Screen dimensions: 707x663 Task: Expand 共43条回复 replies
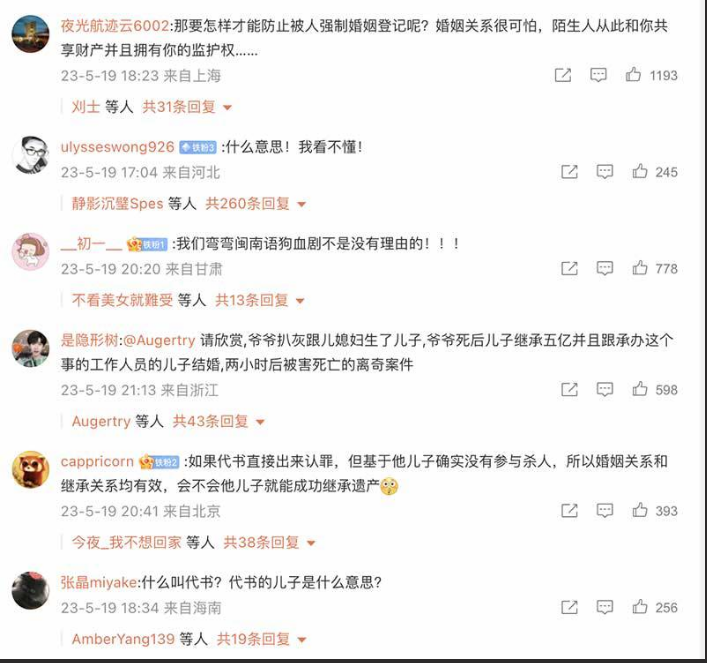coord(218,421)
